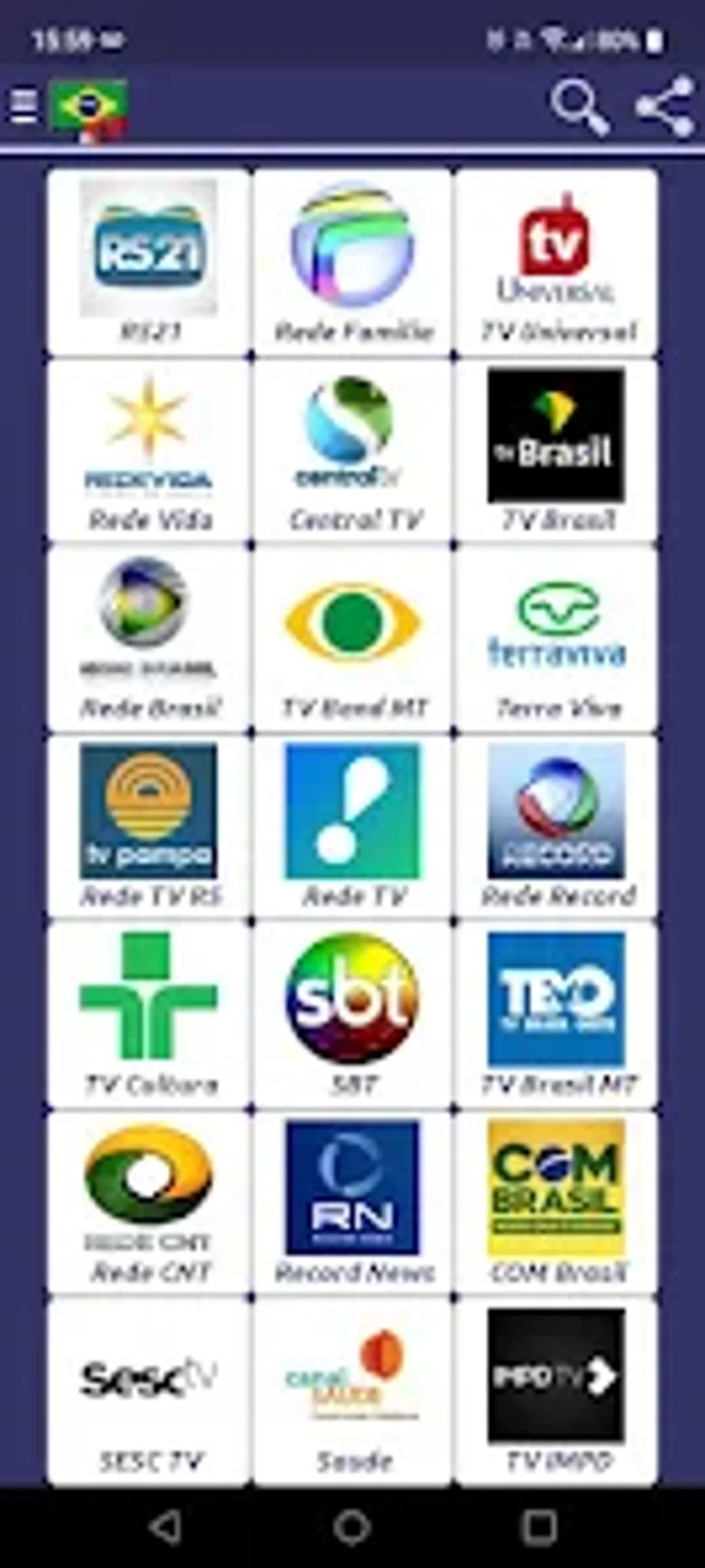This screenshot has width=705, height=1568.
Task: Open SESC TV channel
Action: [149, 1391]
